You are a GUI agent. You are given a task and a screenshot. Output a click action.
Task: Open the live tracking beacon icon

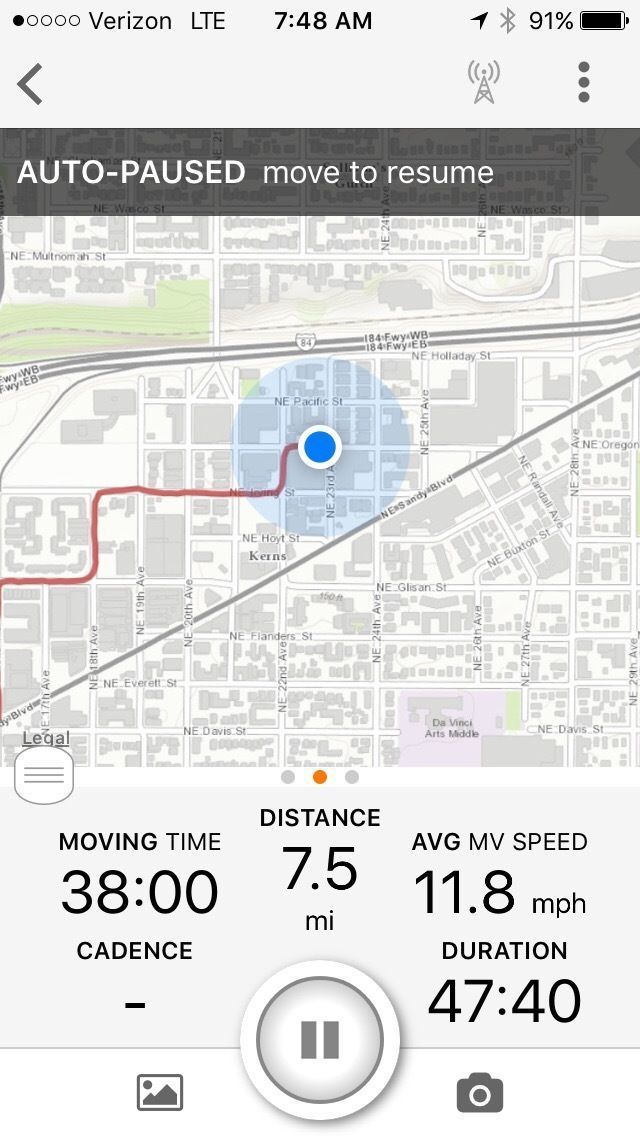(484, 82)
